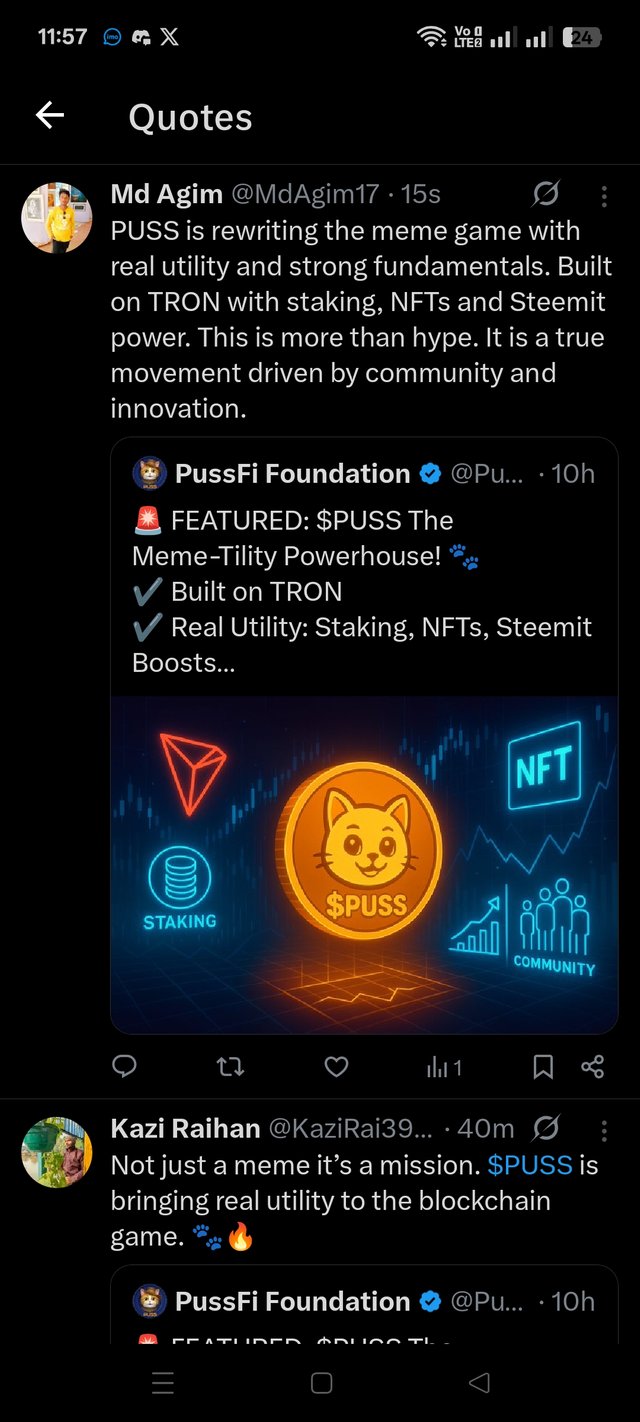The width and height of the screenshot is (640, 1422).
Task: Reply to Md Agim's post
Action: 124,1067
